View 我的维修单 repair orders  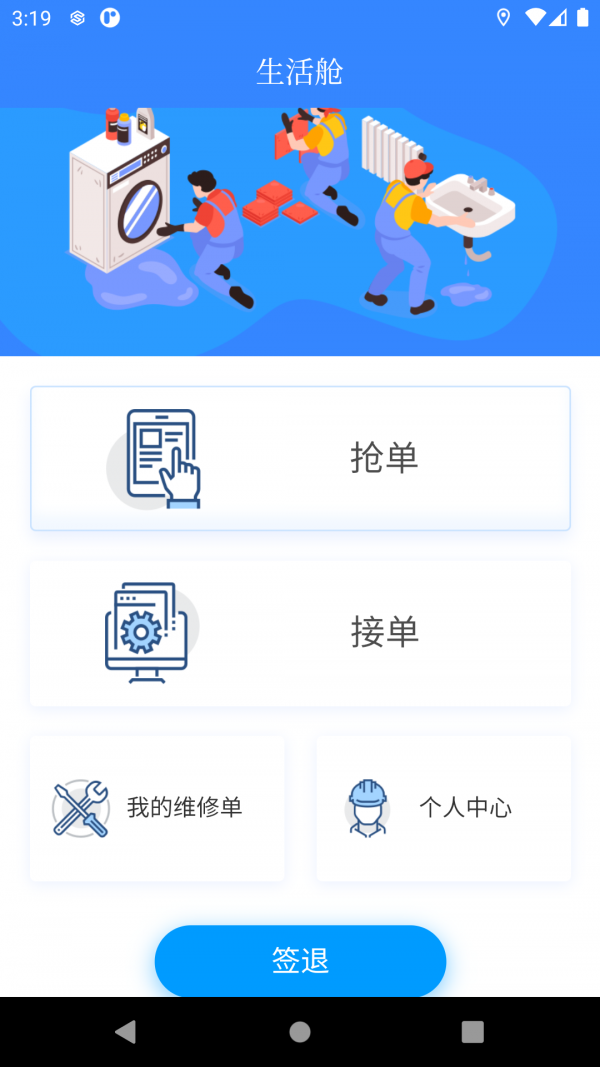pyautogui.click(x=157, y=808)
